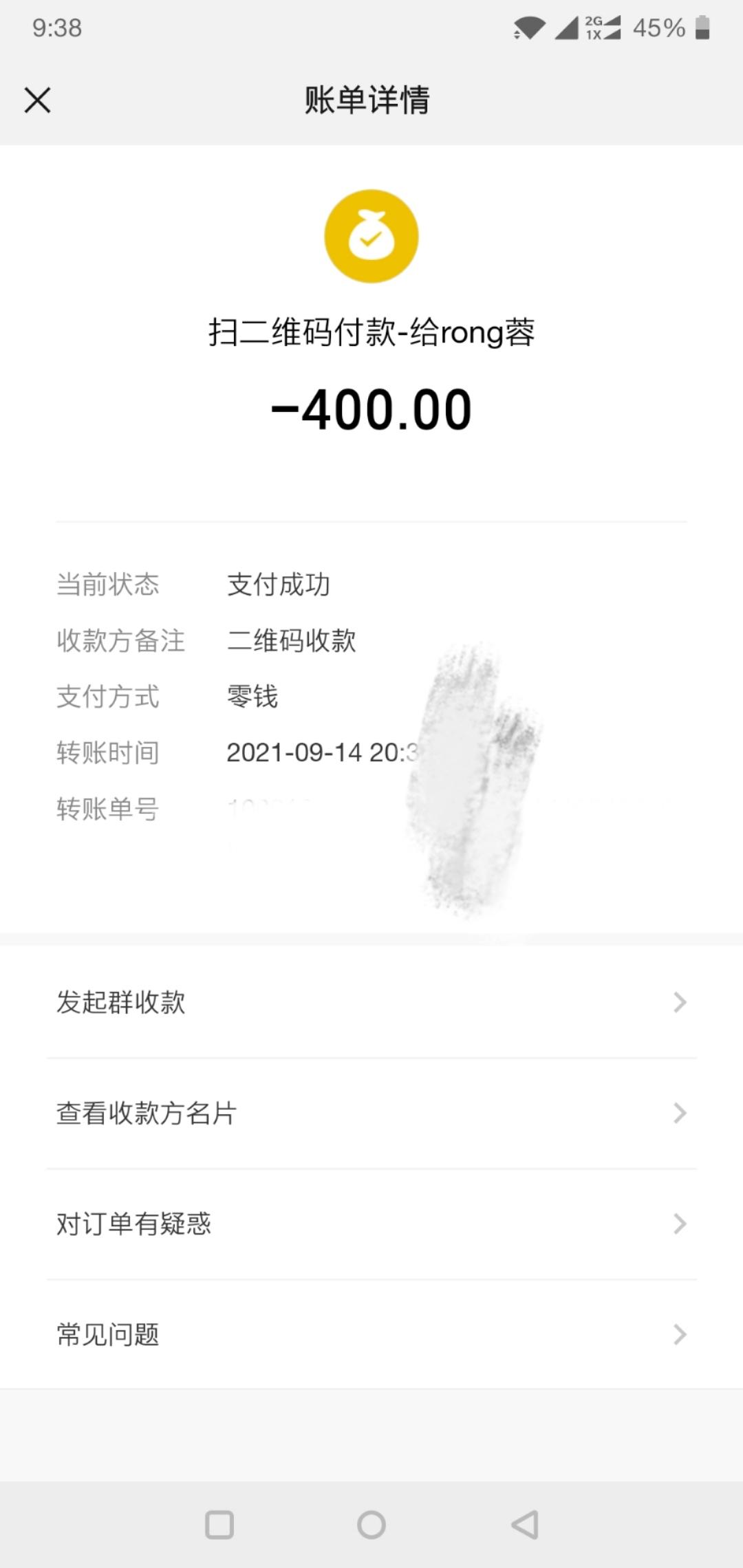Expand the 查看收款方名片 row chevron
The width and height of the screenshot is (743, 1568).
(x=680, y=1113)
